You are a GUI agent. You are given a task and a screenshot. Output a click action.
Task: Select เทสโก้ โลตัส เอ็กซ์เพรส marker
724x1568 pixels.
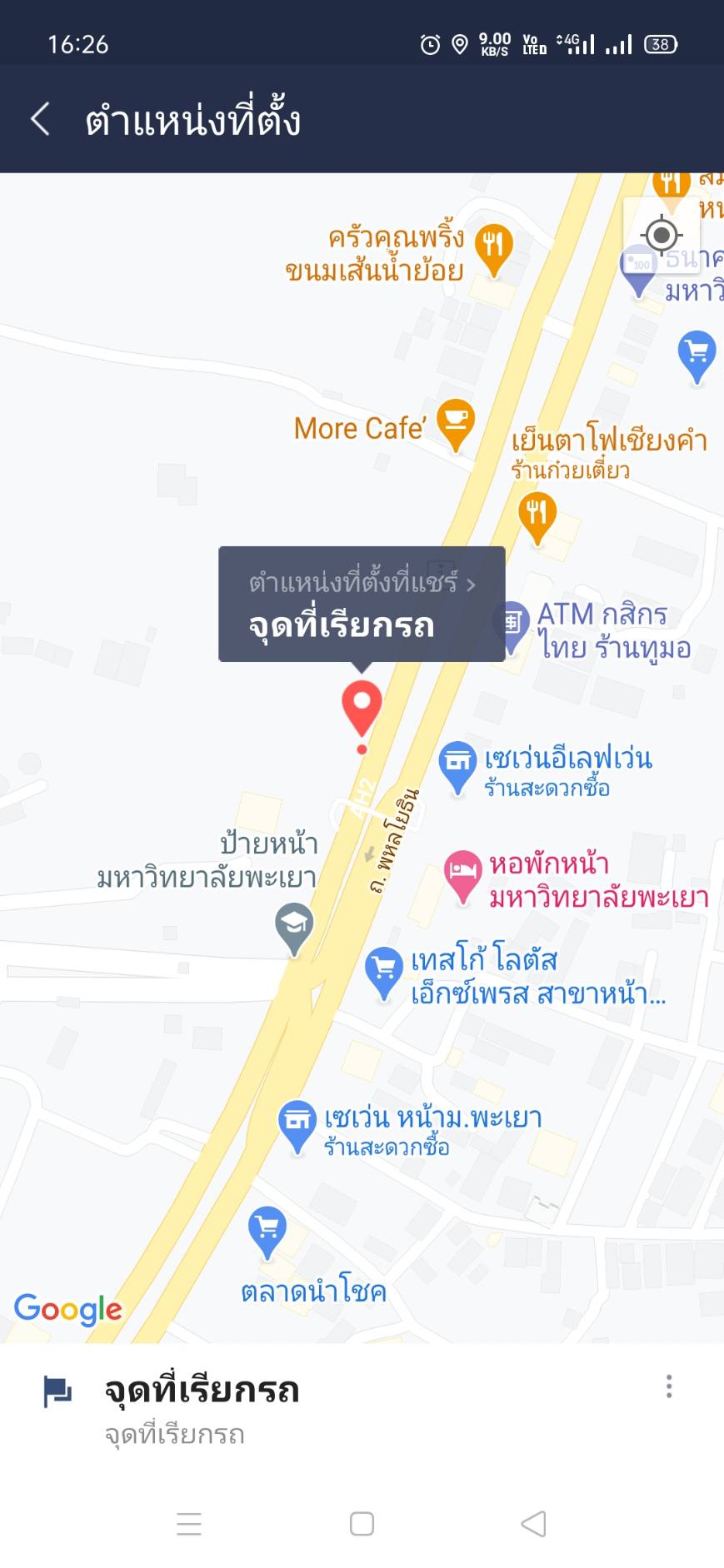click(x=384, y=973)
